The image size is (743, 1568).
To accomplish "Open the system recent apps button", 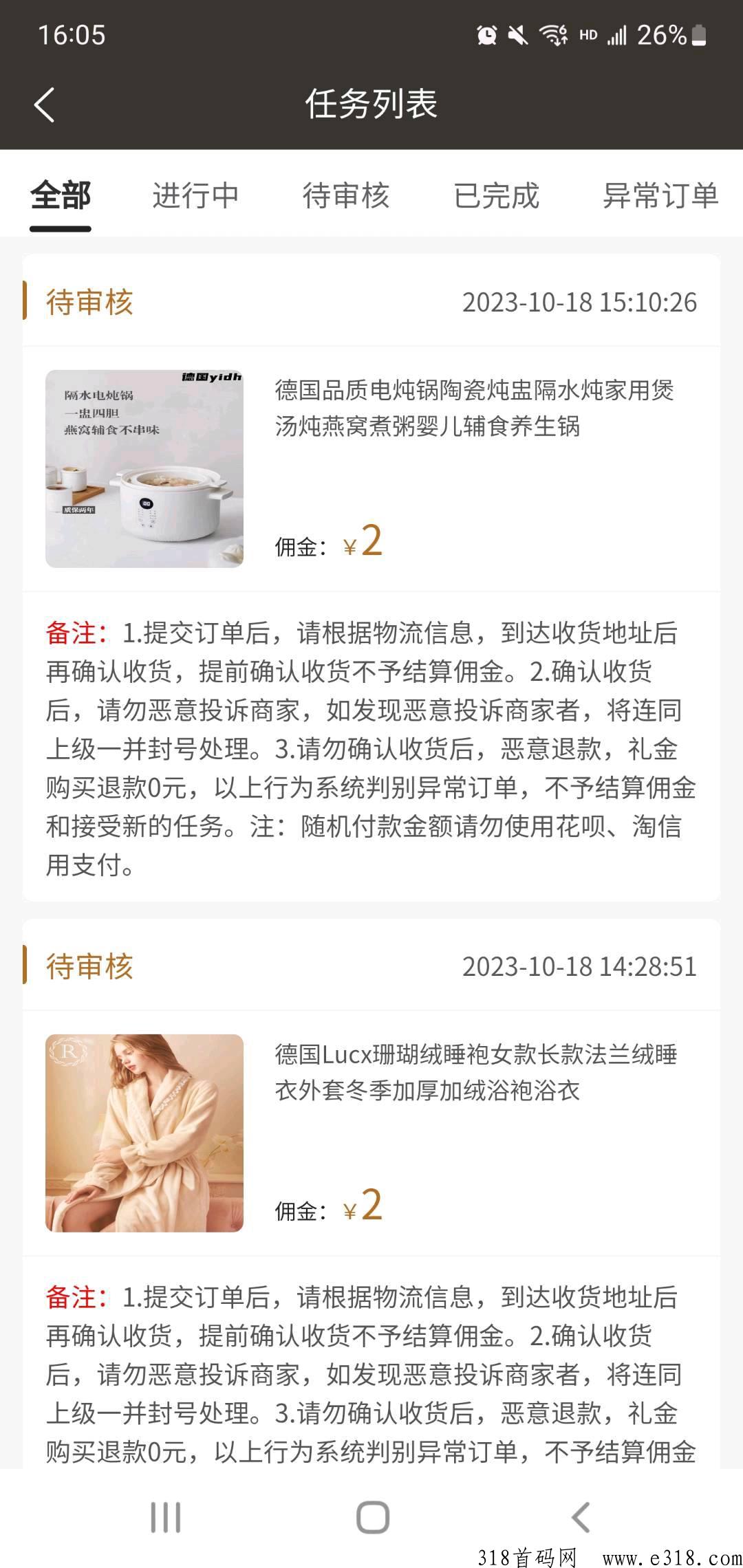I will (165, 1517).
